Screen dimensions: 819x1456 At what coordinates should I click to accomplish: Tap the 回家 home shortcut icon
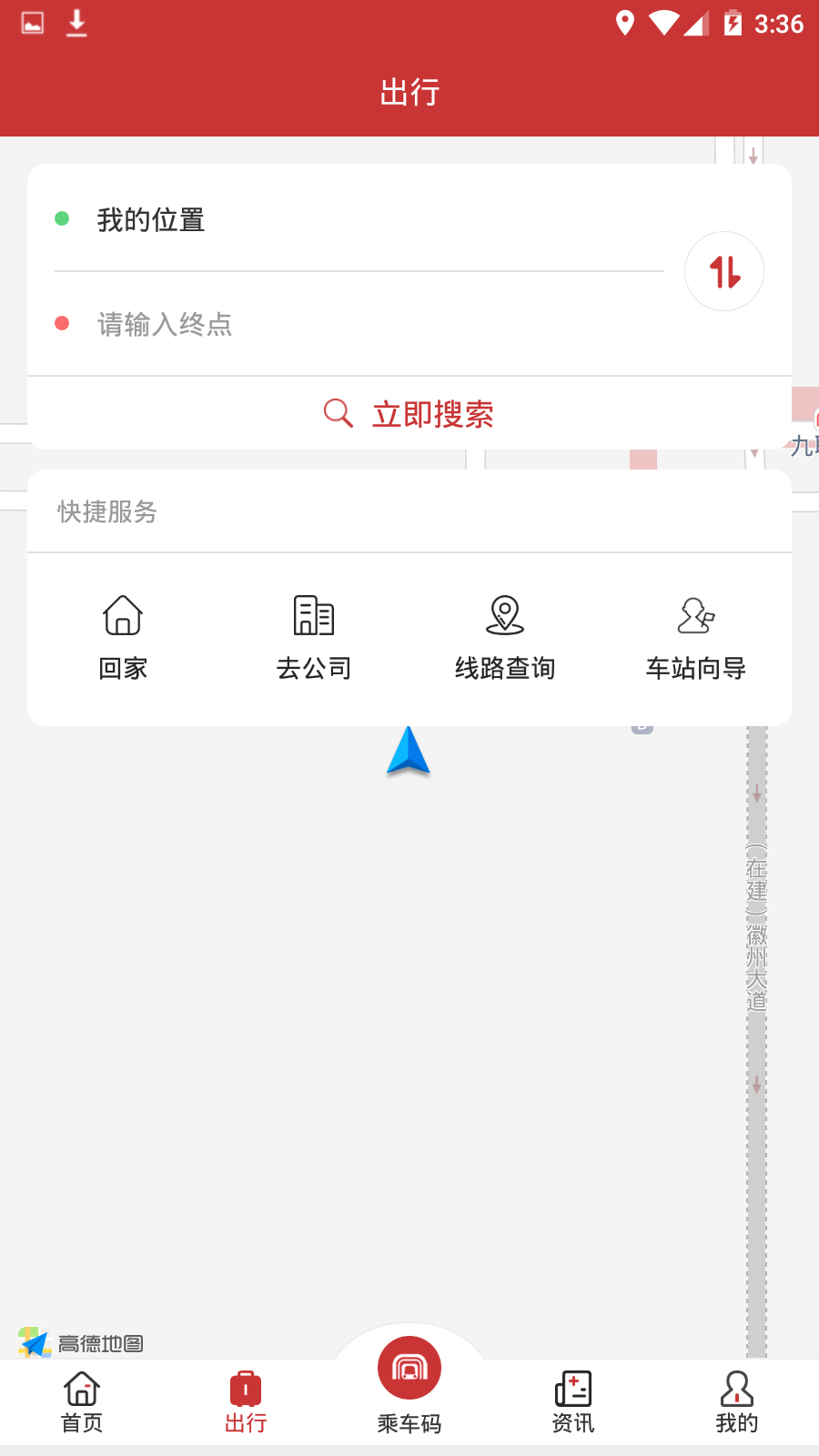click(122, 615)
